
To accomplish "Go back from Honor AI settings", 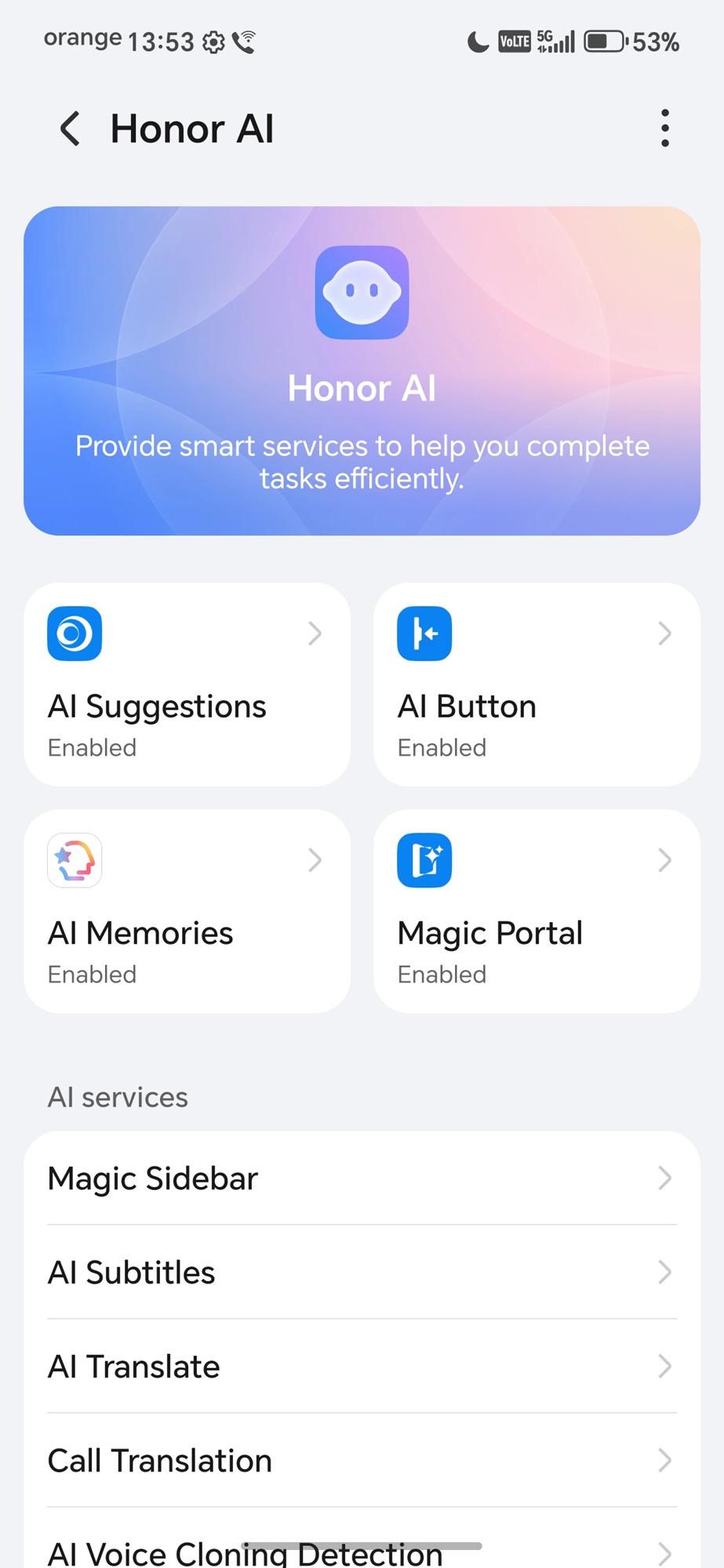I will coord(70,129).
